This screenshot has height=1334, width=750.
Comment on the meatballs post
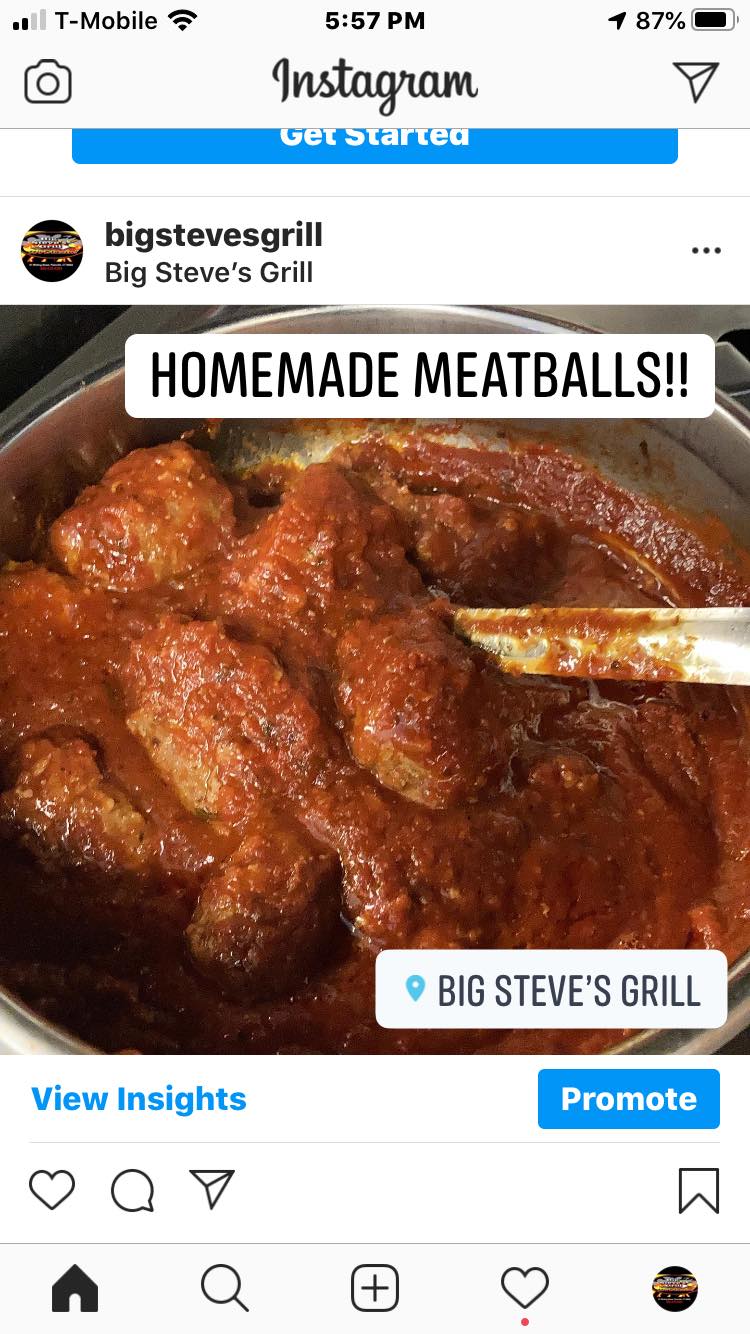(x=132, y=1190)
